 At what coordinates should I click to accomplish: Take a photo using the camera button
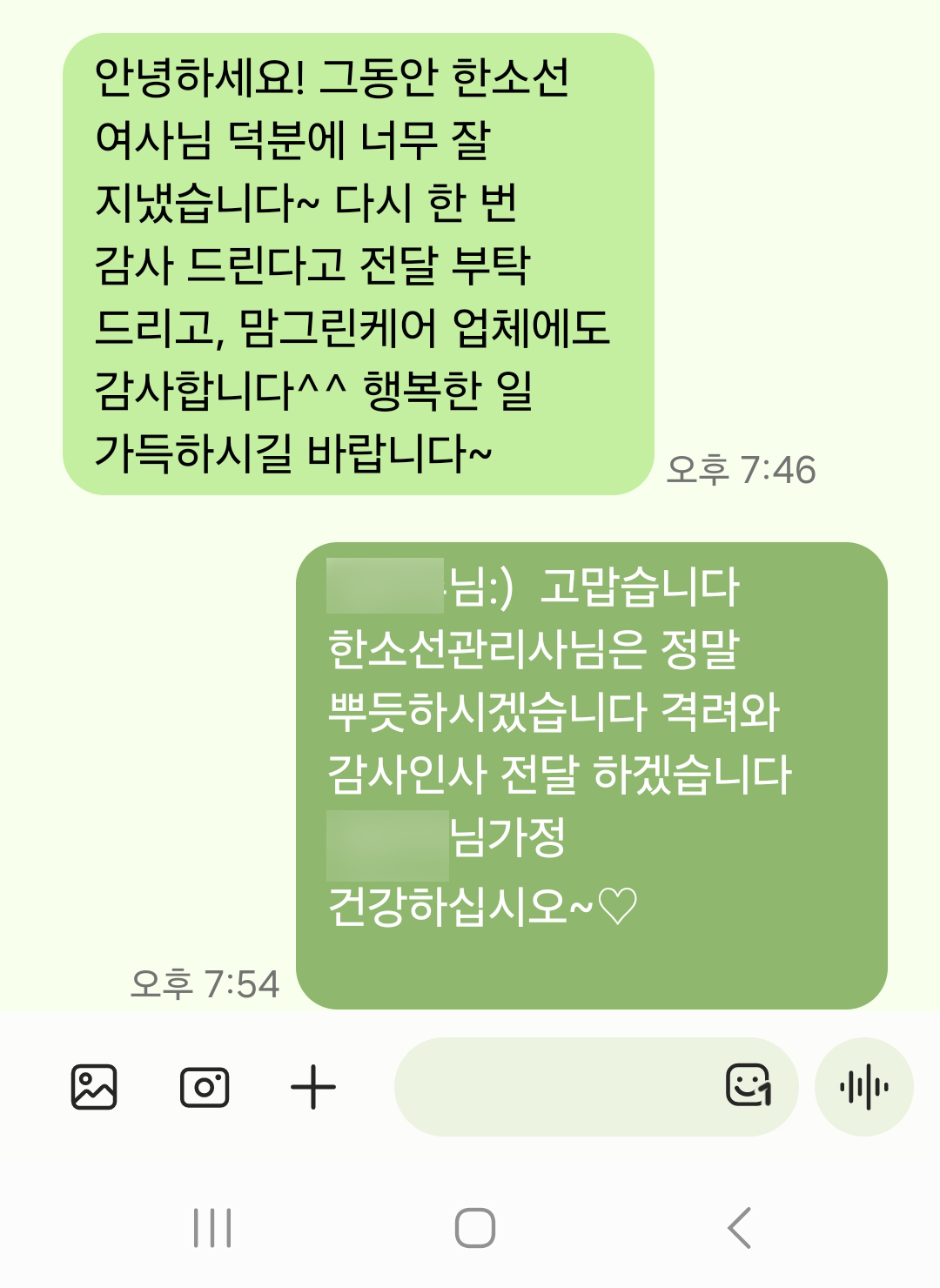tap(206, 1084)
